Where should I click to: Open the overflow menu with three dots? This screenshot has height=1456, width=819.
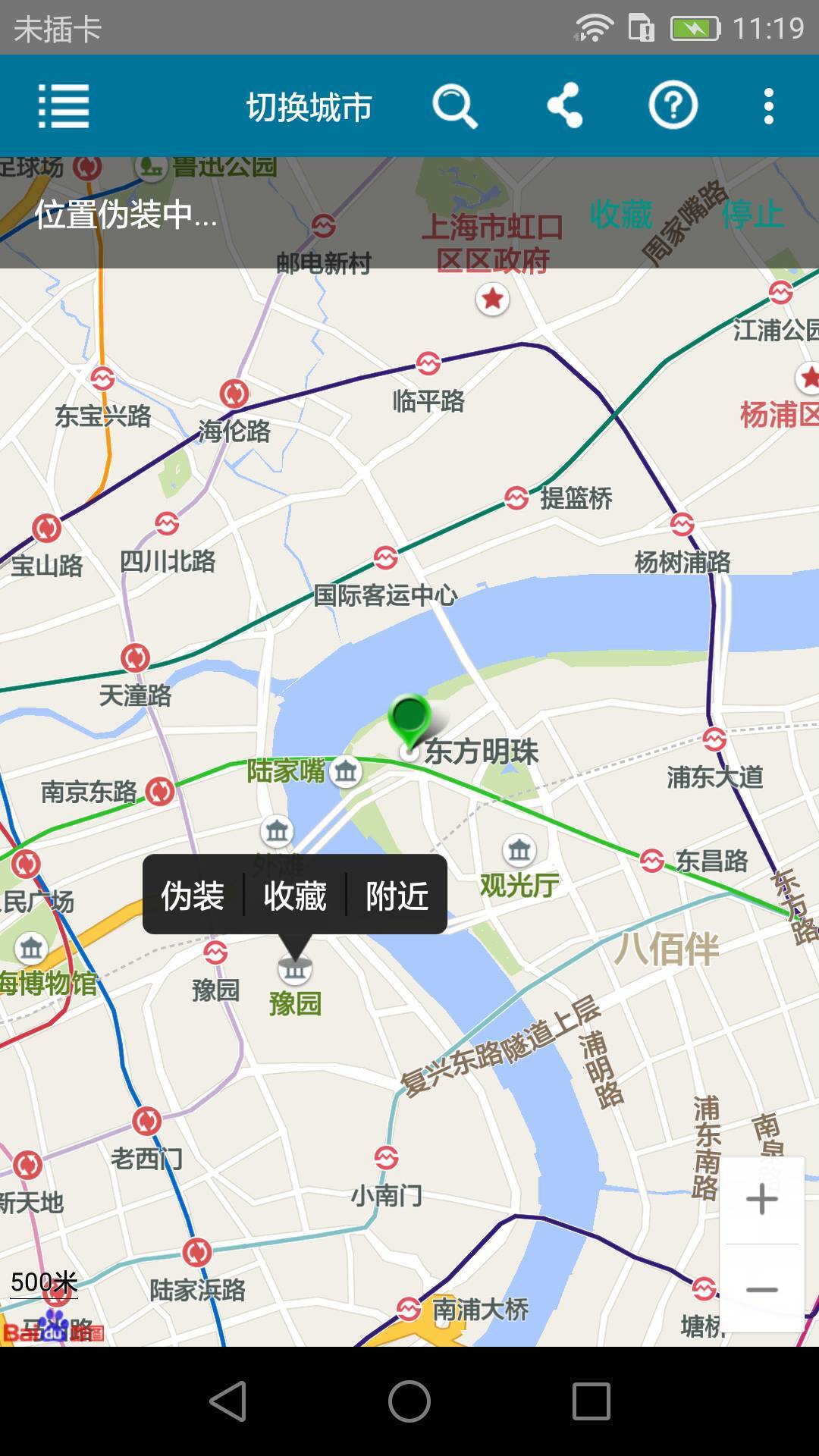pyautogui.click(x=769, y=106)
